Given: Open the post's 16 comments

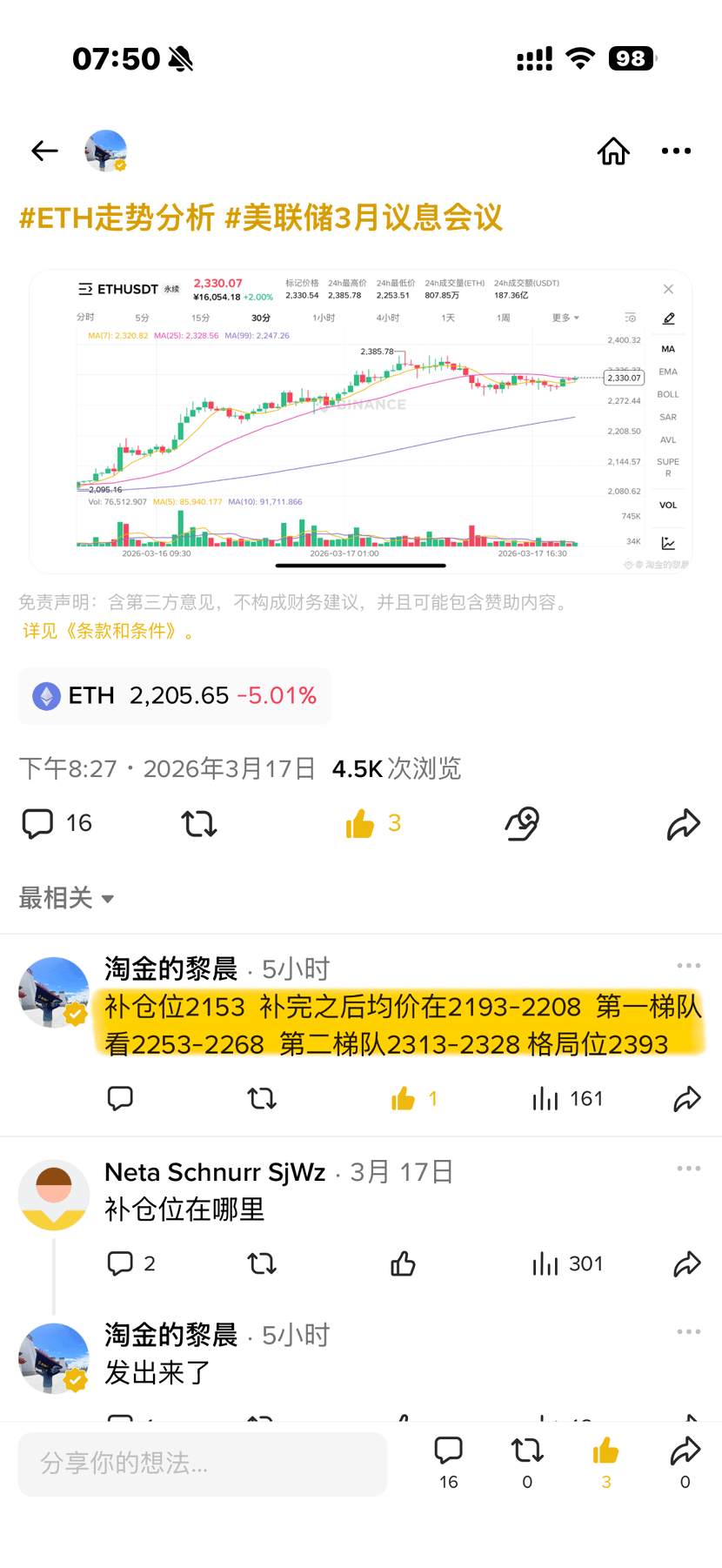Looking at the screenshot, I should [x=57, y=823].
